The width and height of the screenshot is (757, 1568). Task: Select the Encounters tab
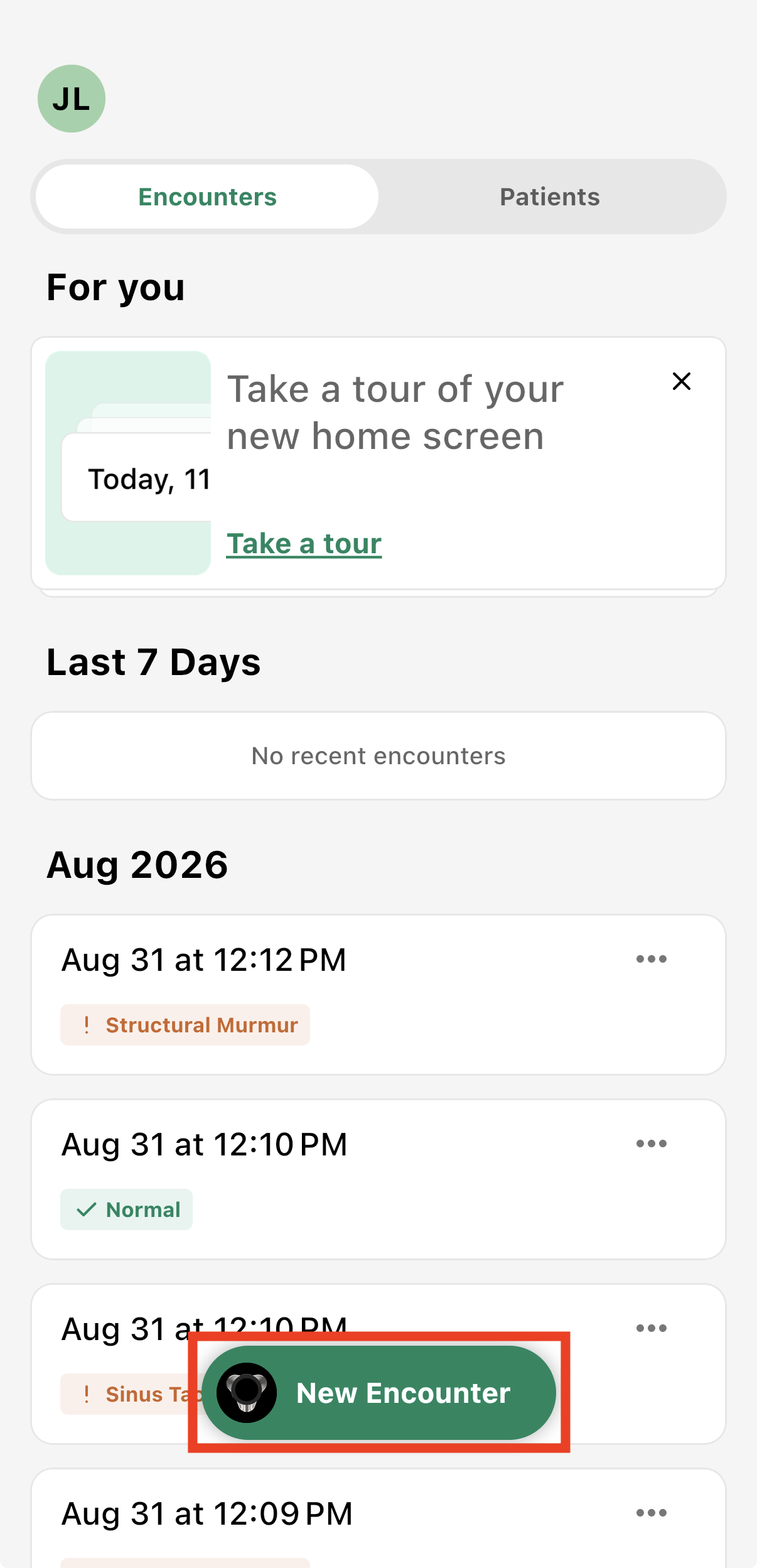207,197
